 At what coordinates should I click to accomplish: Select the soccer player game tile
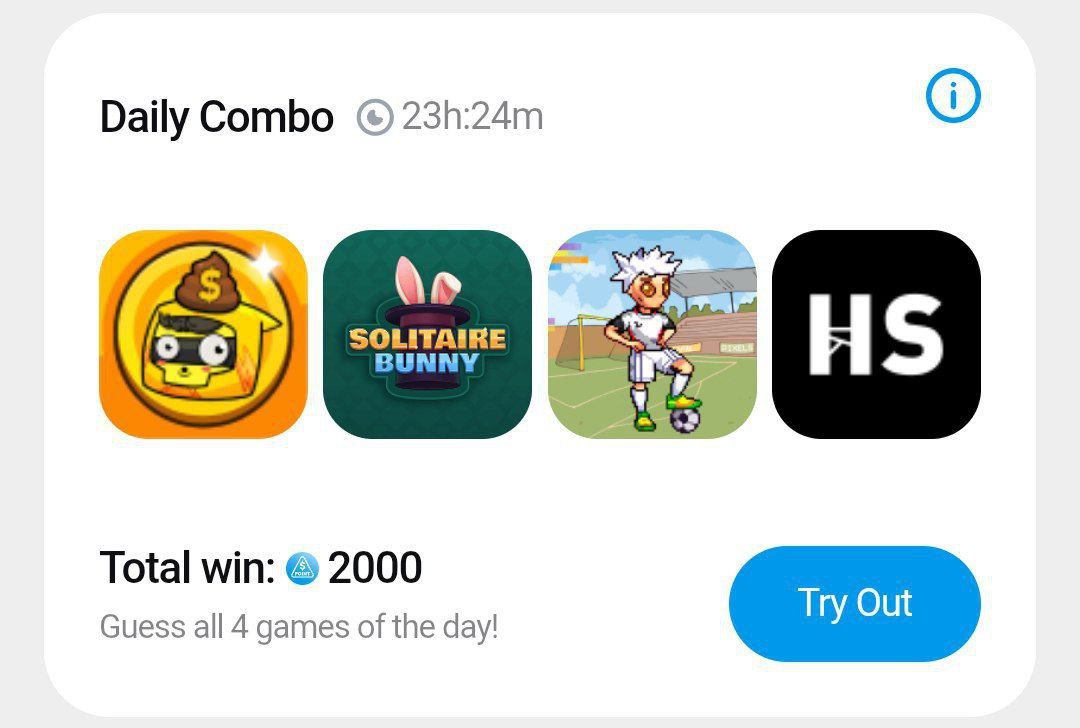tap(652, 334)
